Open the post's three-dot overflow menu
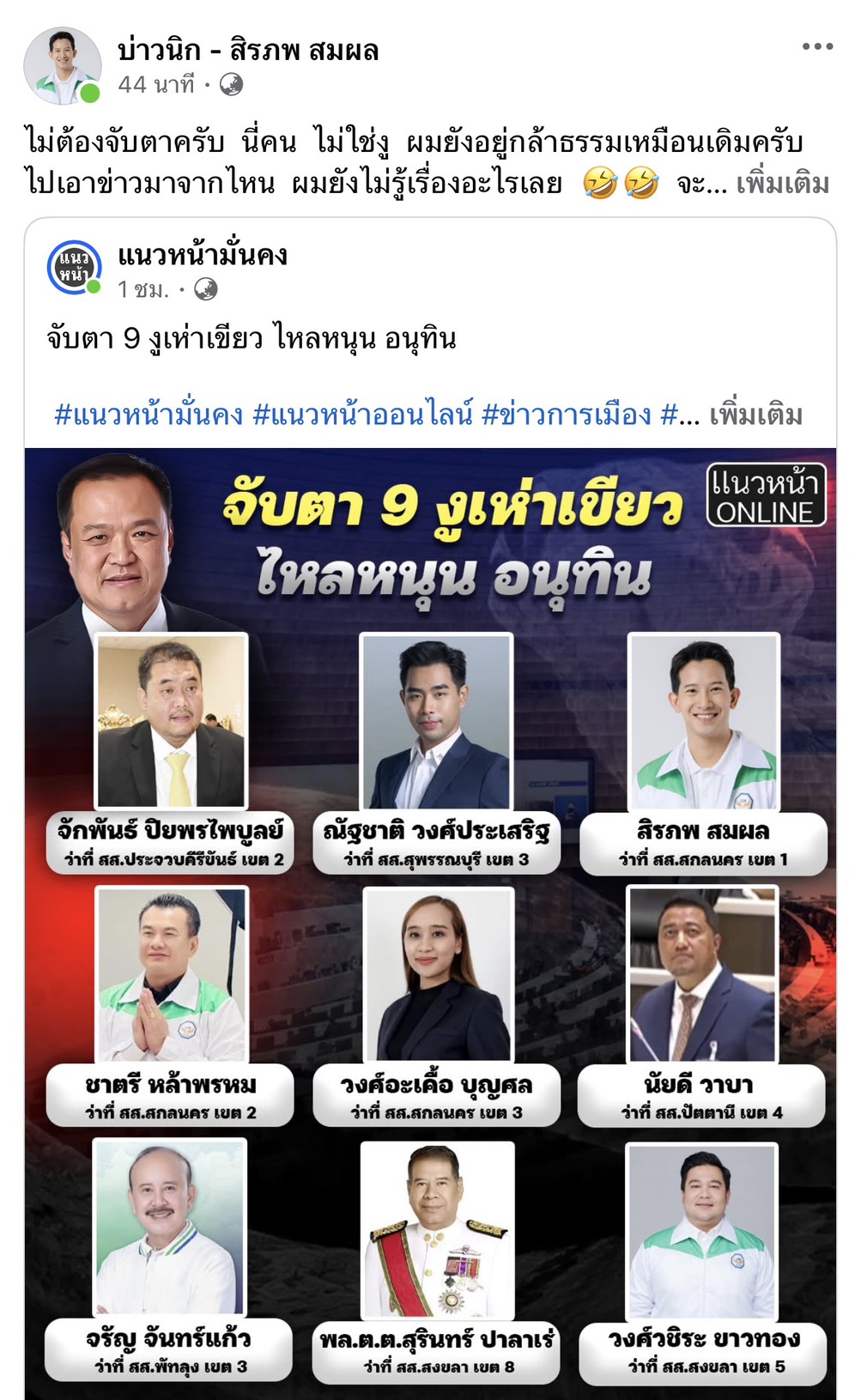The image size is (861, 1400). tap(816, 46)
